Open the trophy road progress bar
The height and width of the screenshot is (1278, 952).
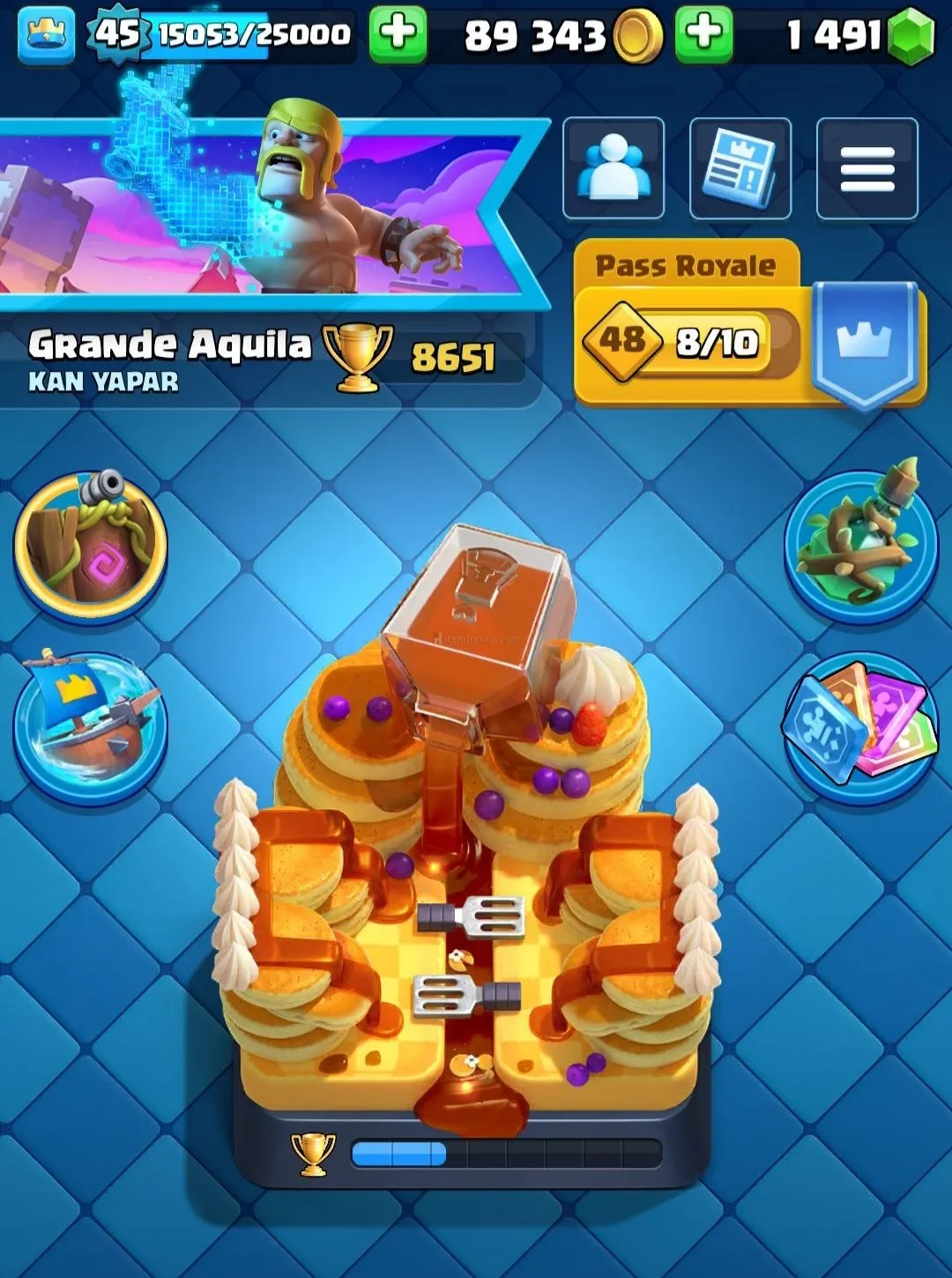pos(505,1153)
